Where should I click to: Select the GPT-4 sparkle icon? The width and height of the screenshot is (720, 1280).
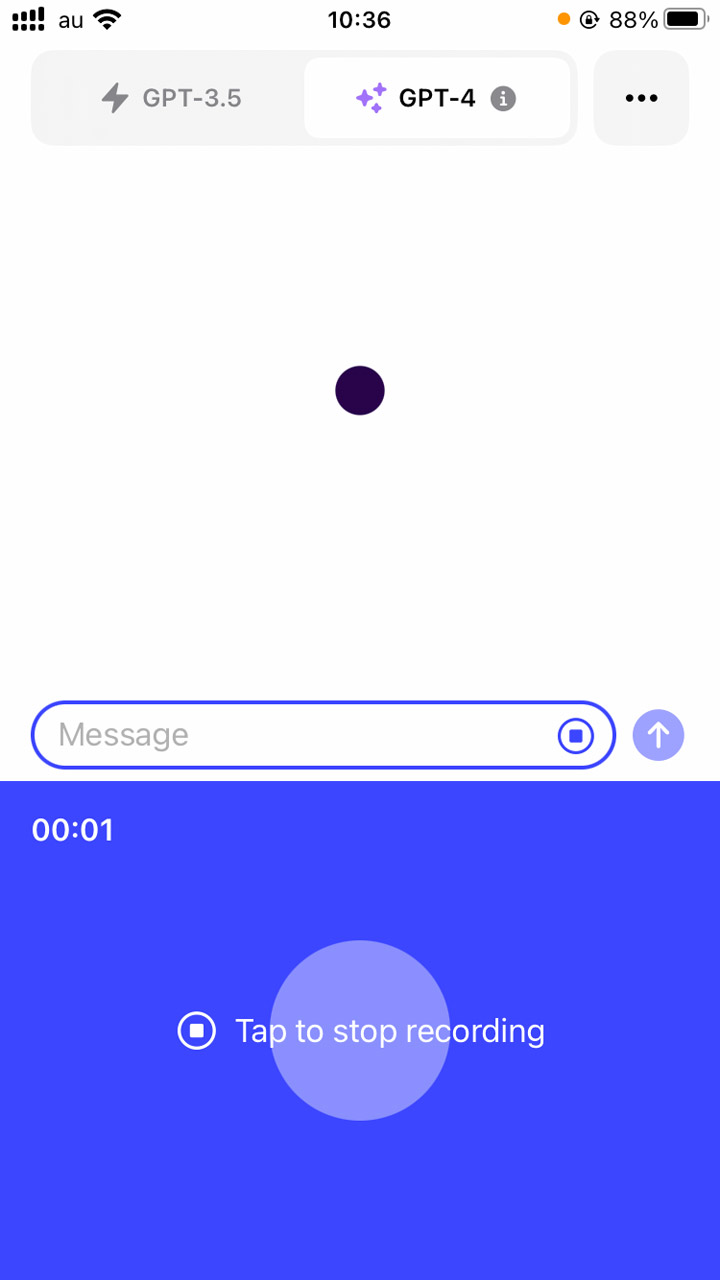[370, 97]
